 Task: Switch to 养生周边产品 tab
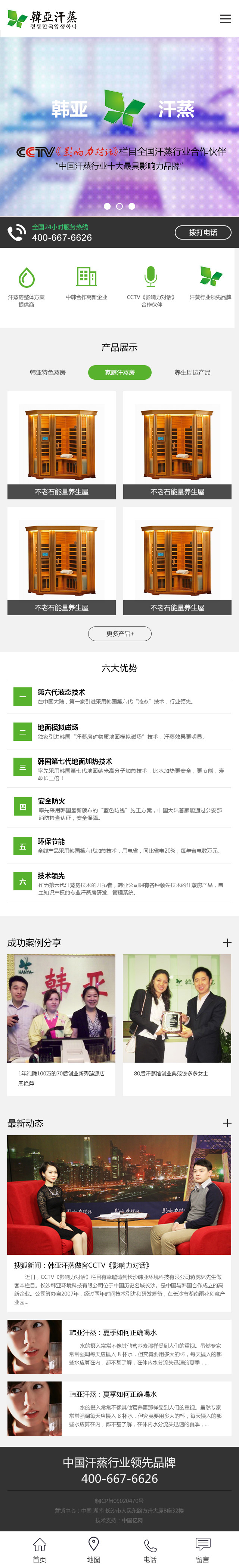click(192, 373)
